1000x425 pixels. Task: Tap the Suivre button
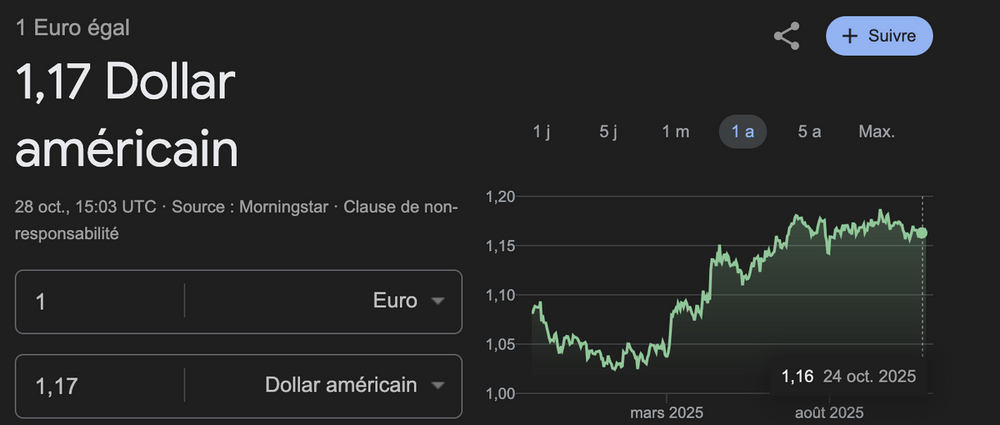coord(879,36)
